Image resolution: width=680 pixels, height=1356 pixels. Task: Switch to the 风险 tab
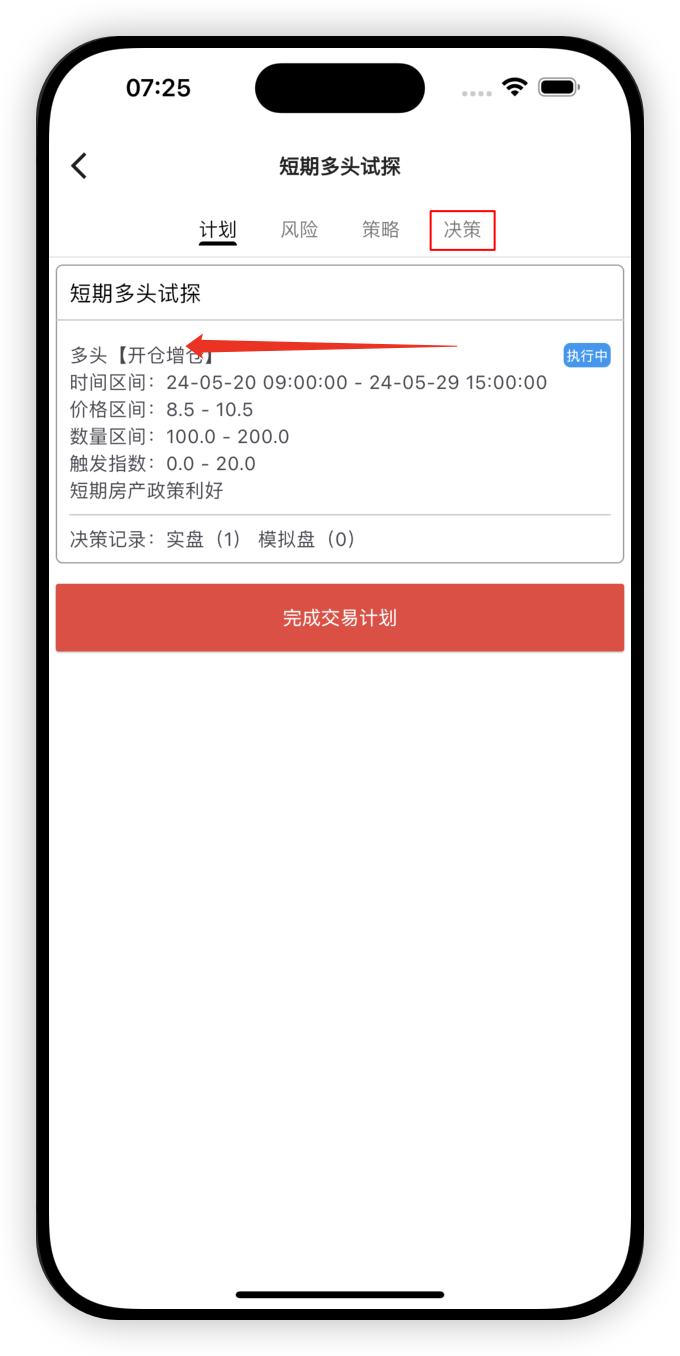click(299, 230)
